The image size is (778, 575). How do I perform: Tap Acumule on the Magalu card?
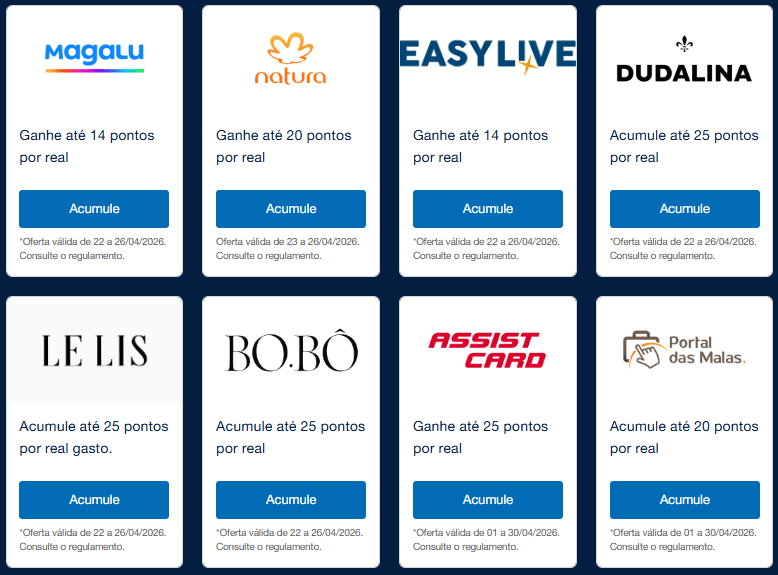(x=94, y=209)
